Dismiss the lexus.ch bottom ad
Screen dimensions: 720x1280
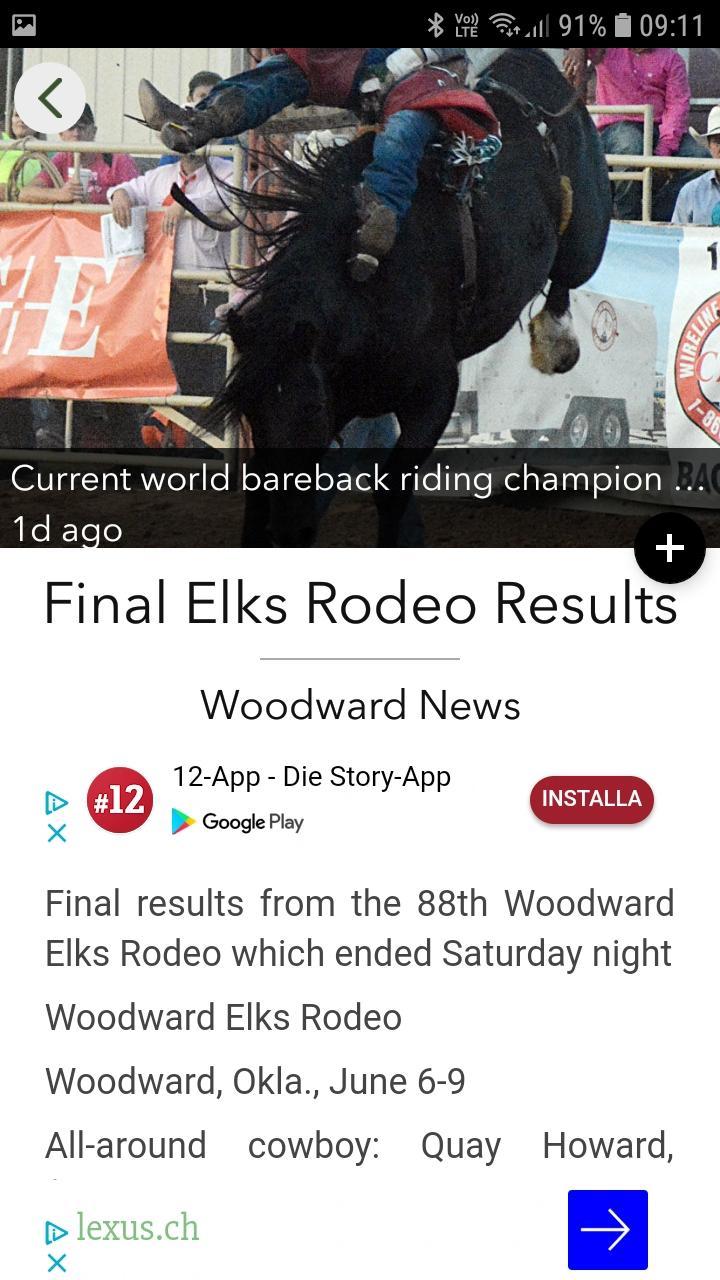coord(57,1262)
